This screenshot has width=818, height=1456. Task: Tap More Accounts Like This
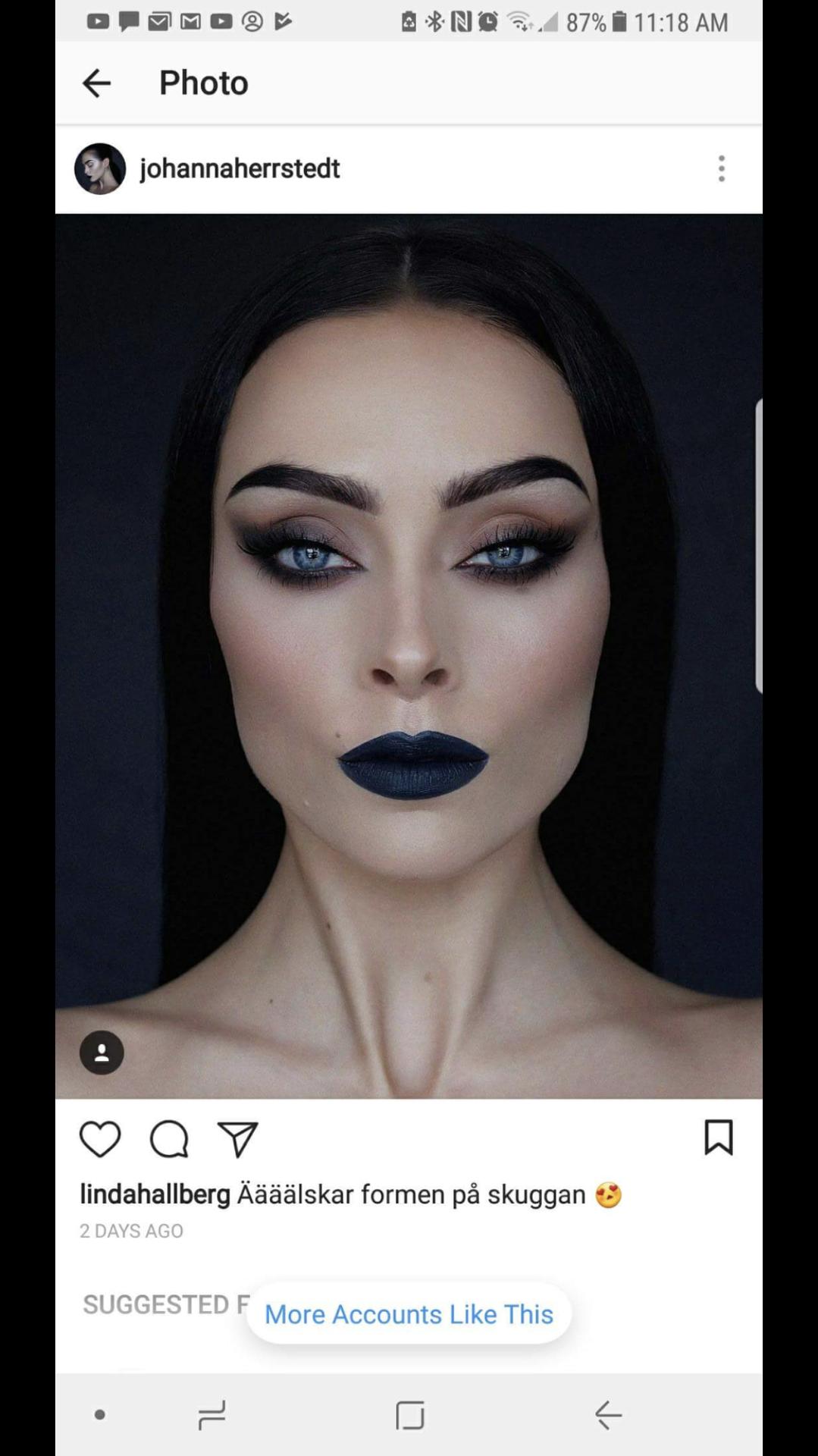point(409,1313)
